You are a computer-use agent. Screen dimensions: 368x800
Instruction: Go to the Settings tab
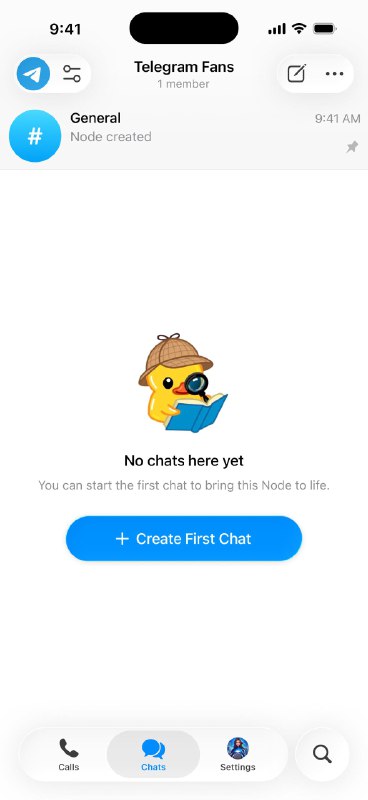pyautogui.click(x=238, y=755)
